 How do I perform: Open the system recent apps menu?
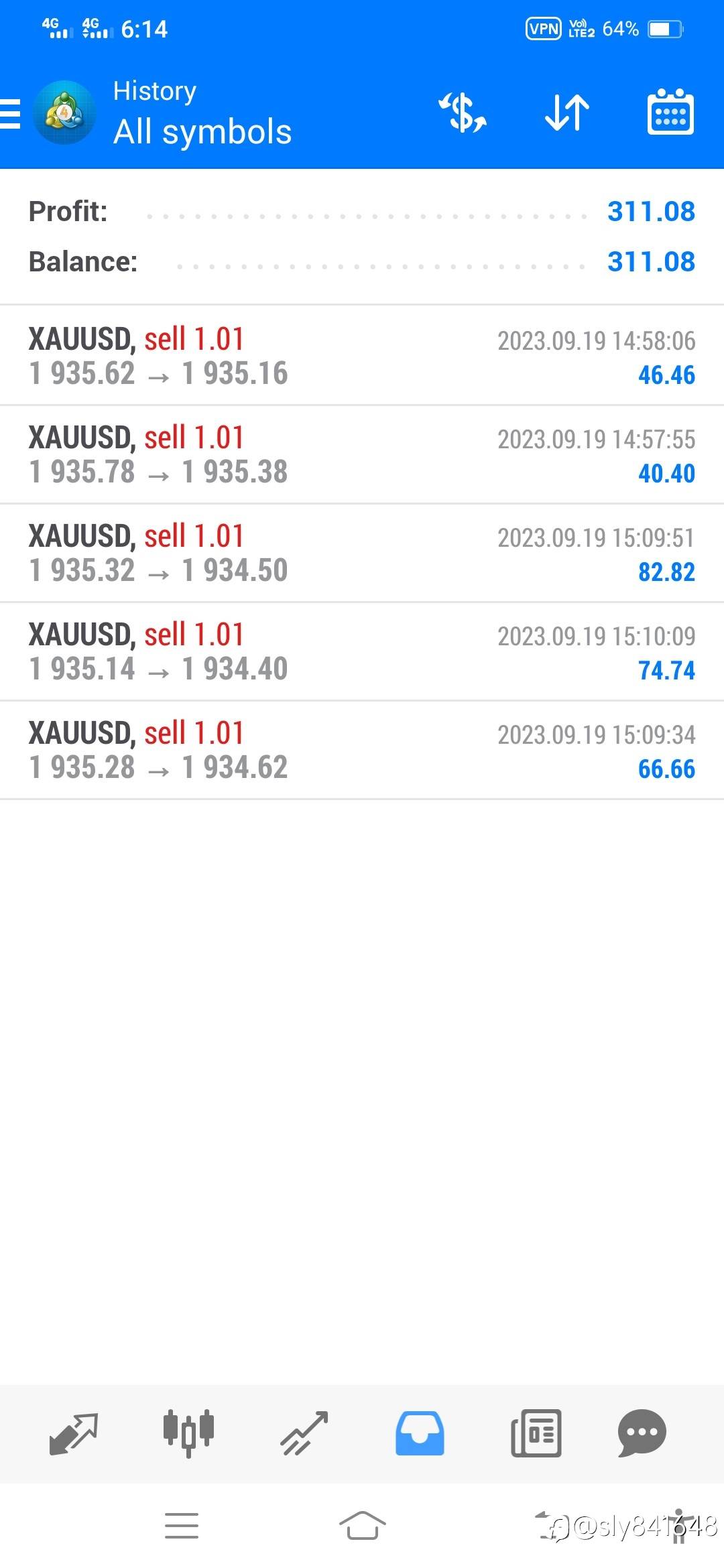(x=182, y=1526)
